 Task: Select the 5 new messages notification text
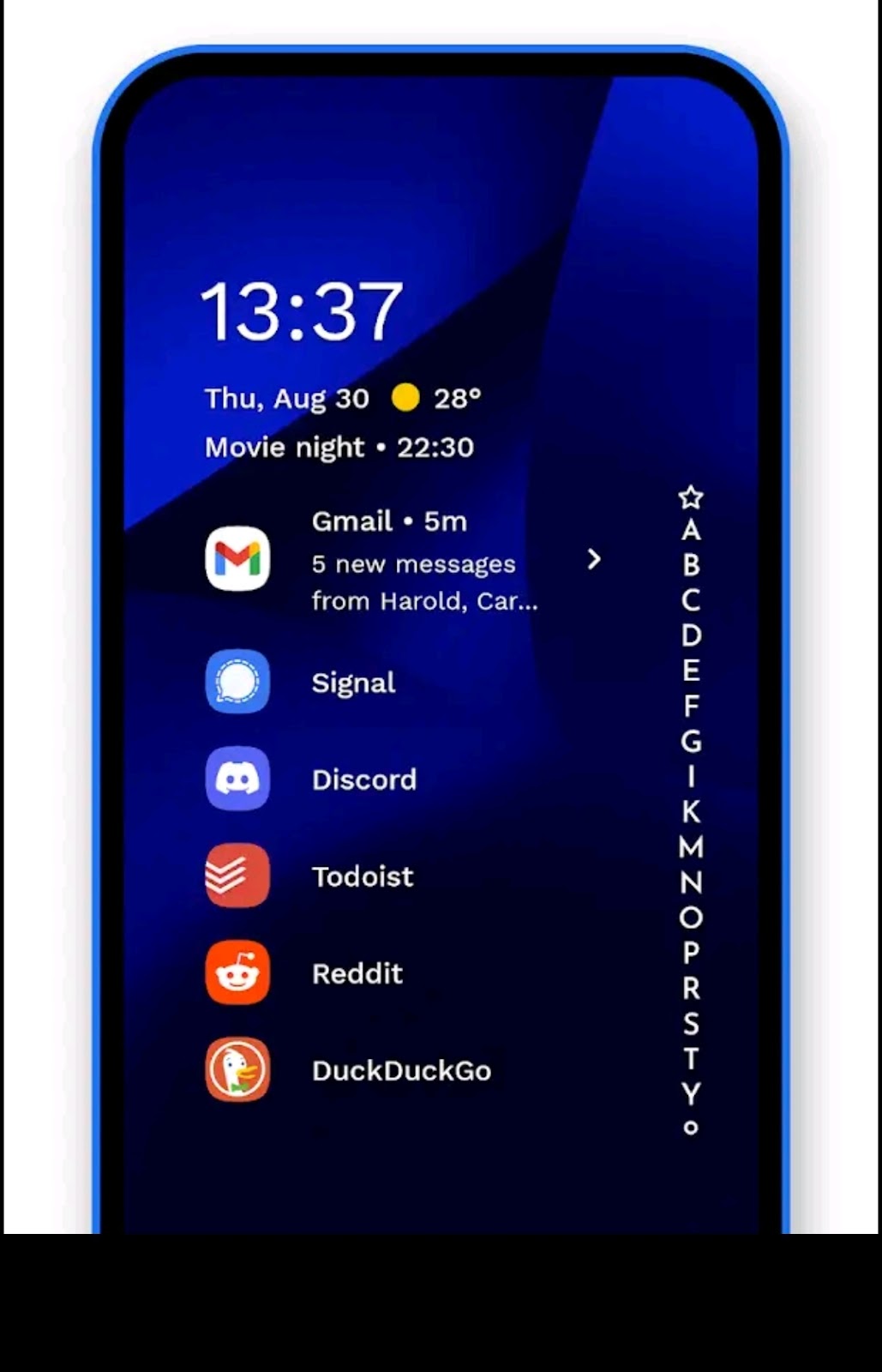pyautogui.click(x=413, y=563)
